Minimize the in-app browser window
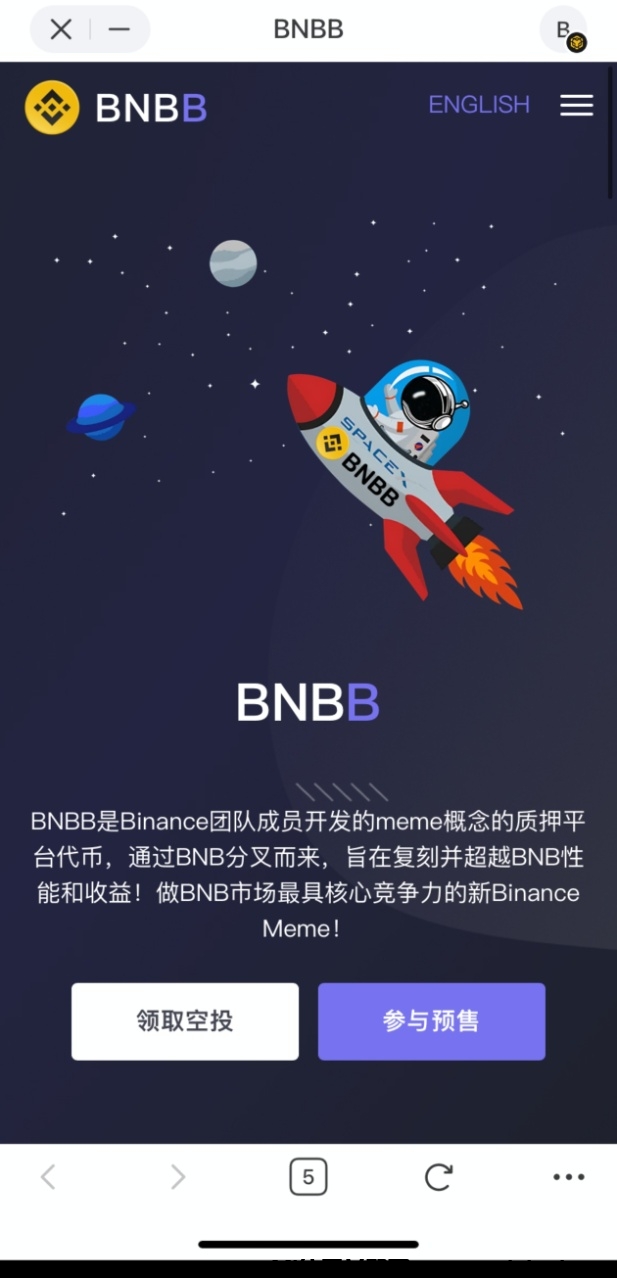This screenshot has width=617, height=1278. pyautogui.click(x=119, y=30)
